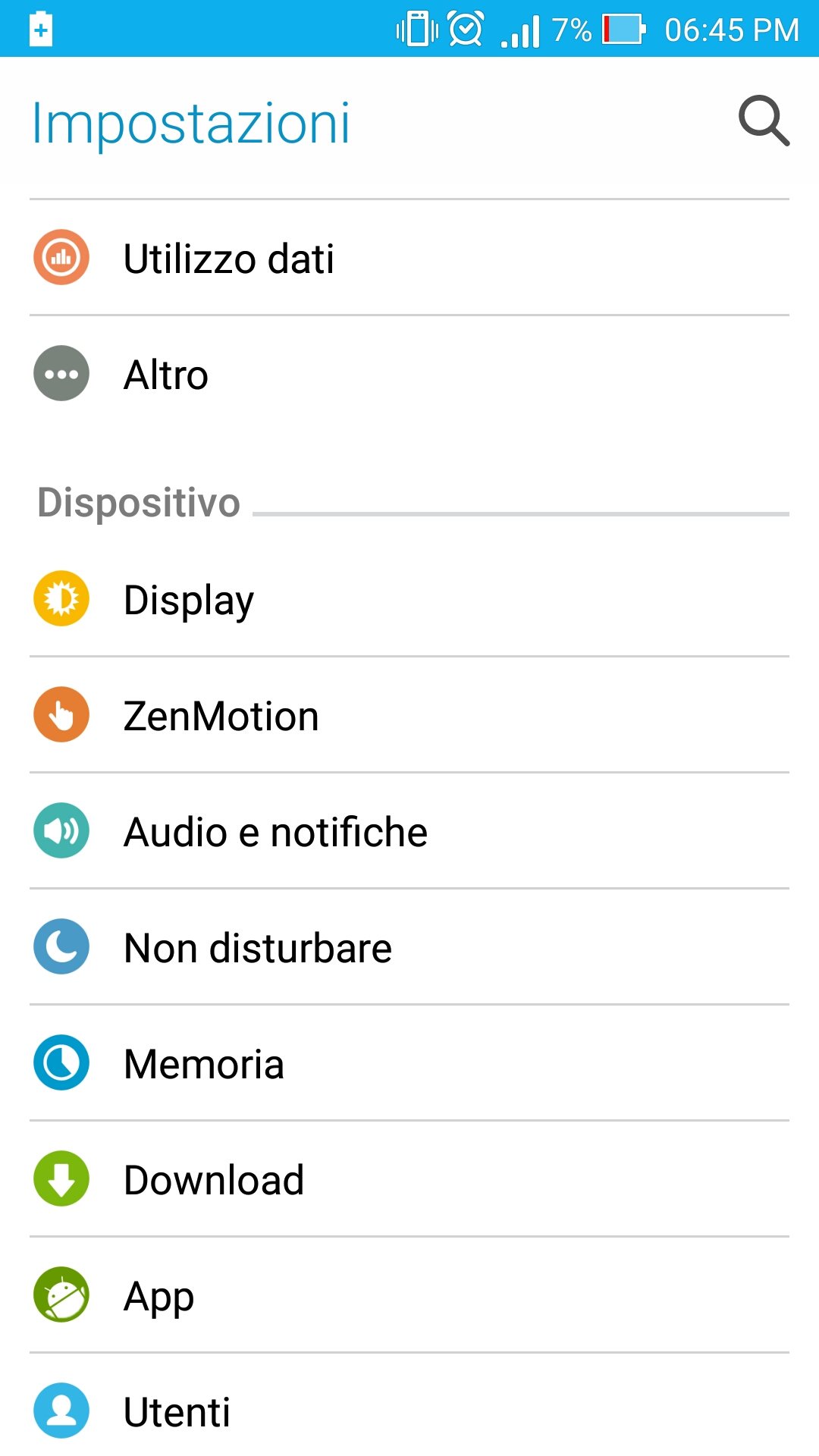Open Utilizzo dati settings

(409, 258)
